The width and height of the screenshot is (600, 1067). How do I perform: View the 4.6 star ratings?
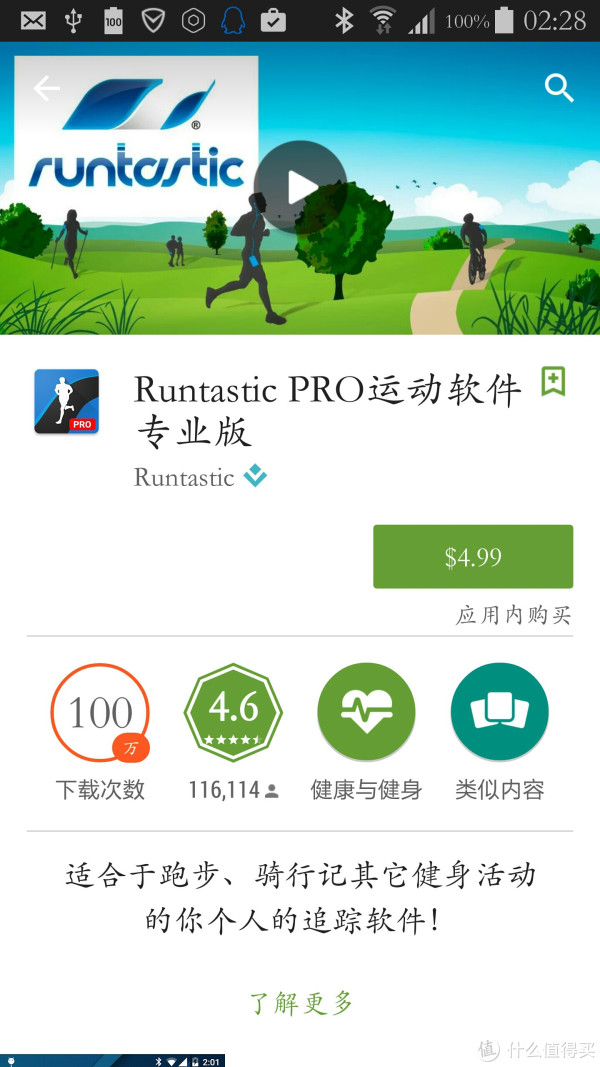233,712
